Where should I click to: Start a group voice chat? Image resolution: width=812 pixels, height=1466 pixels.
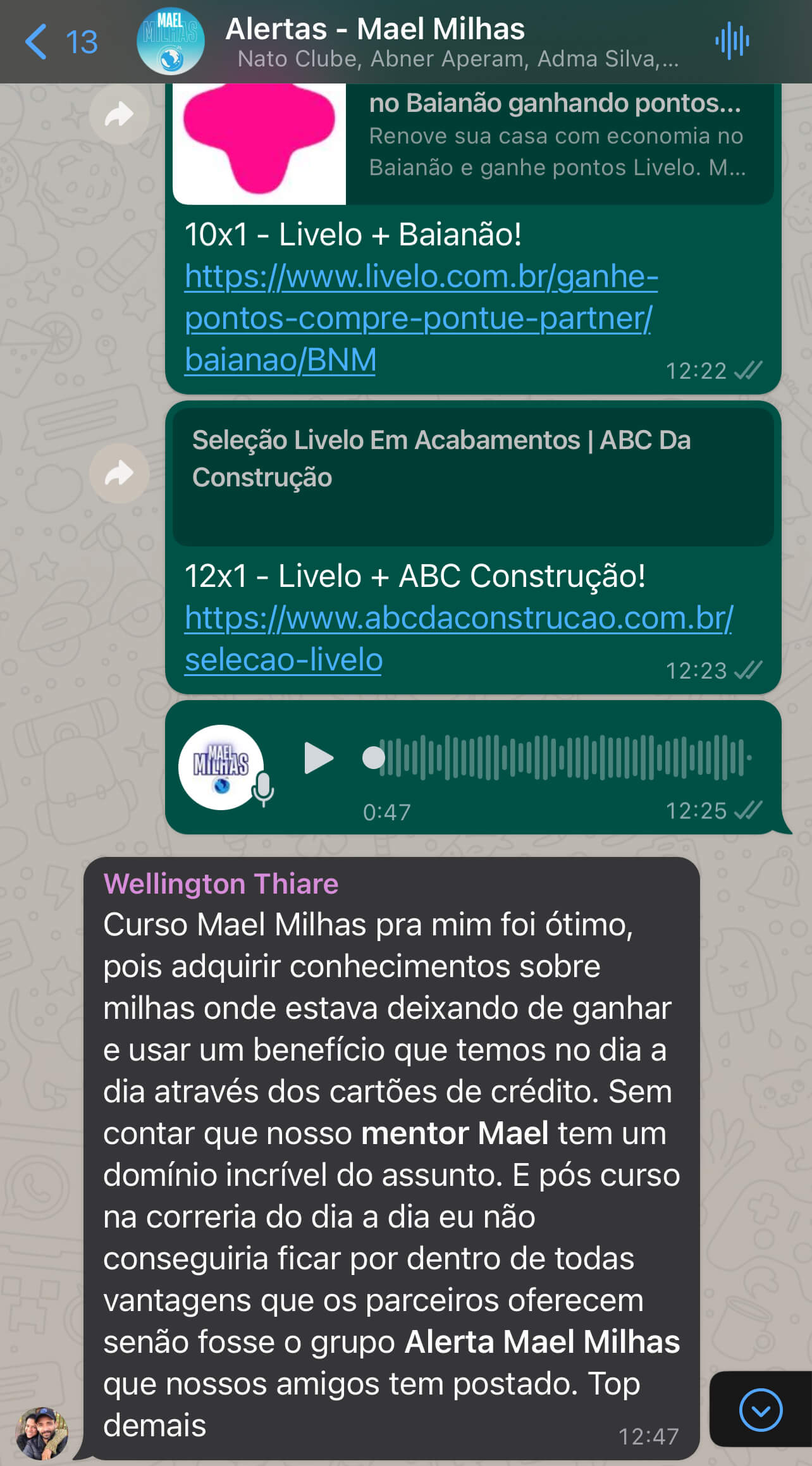(x=732, y=42)
